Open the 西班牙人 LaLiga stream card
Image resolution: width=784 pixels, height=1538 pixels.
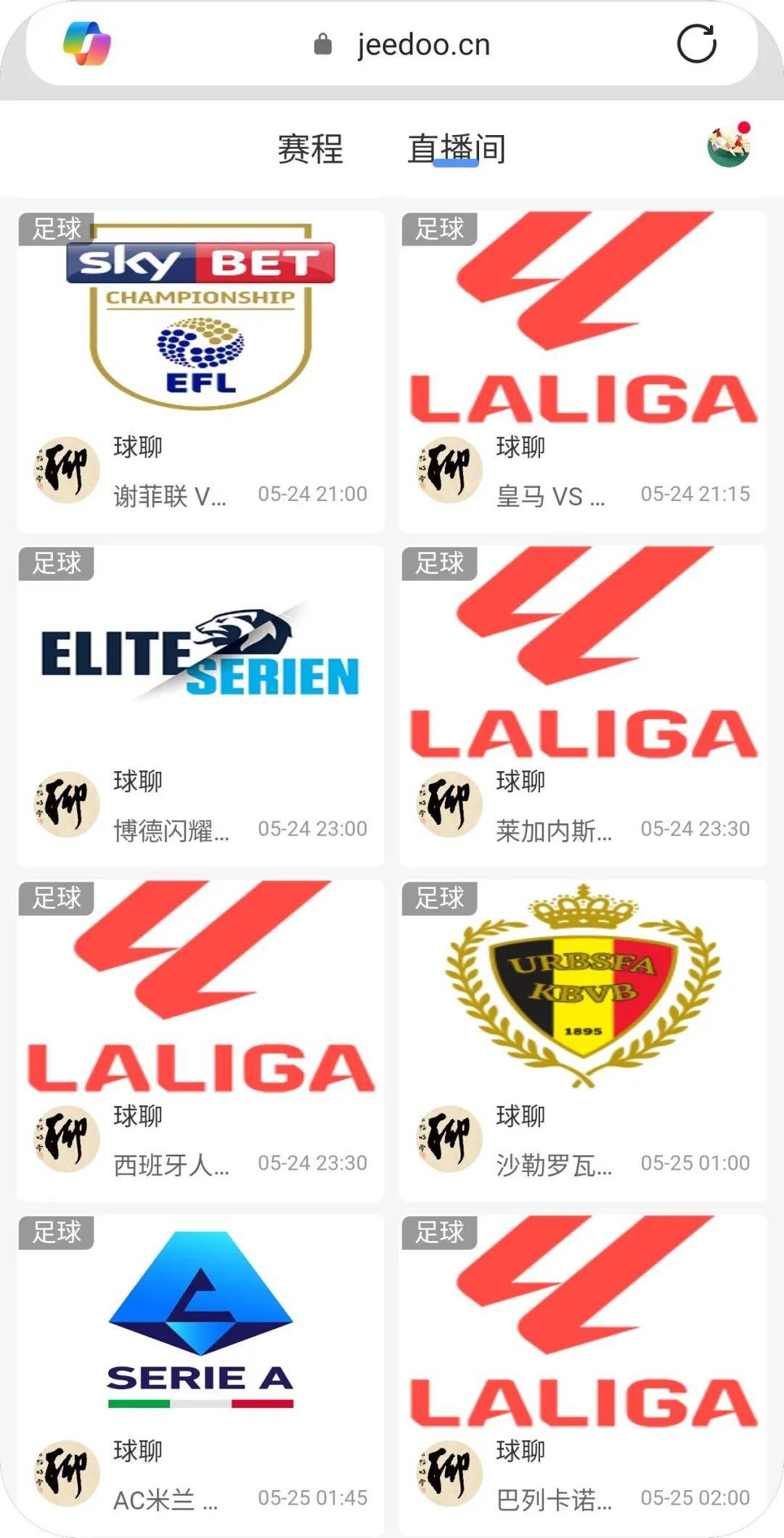(x=200, y=1038)
